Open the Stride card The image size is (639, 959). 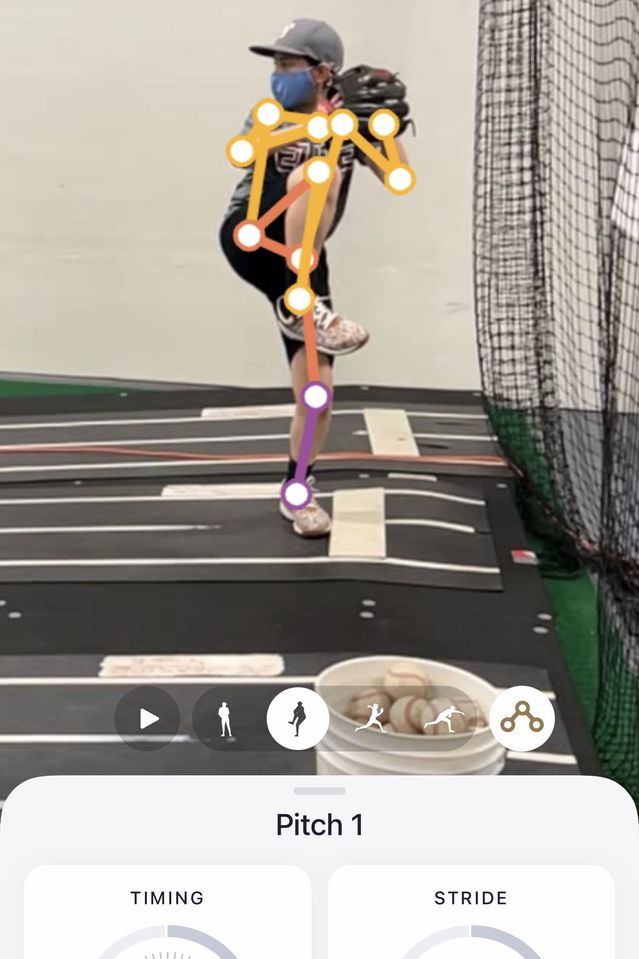tap(471, 912)
